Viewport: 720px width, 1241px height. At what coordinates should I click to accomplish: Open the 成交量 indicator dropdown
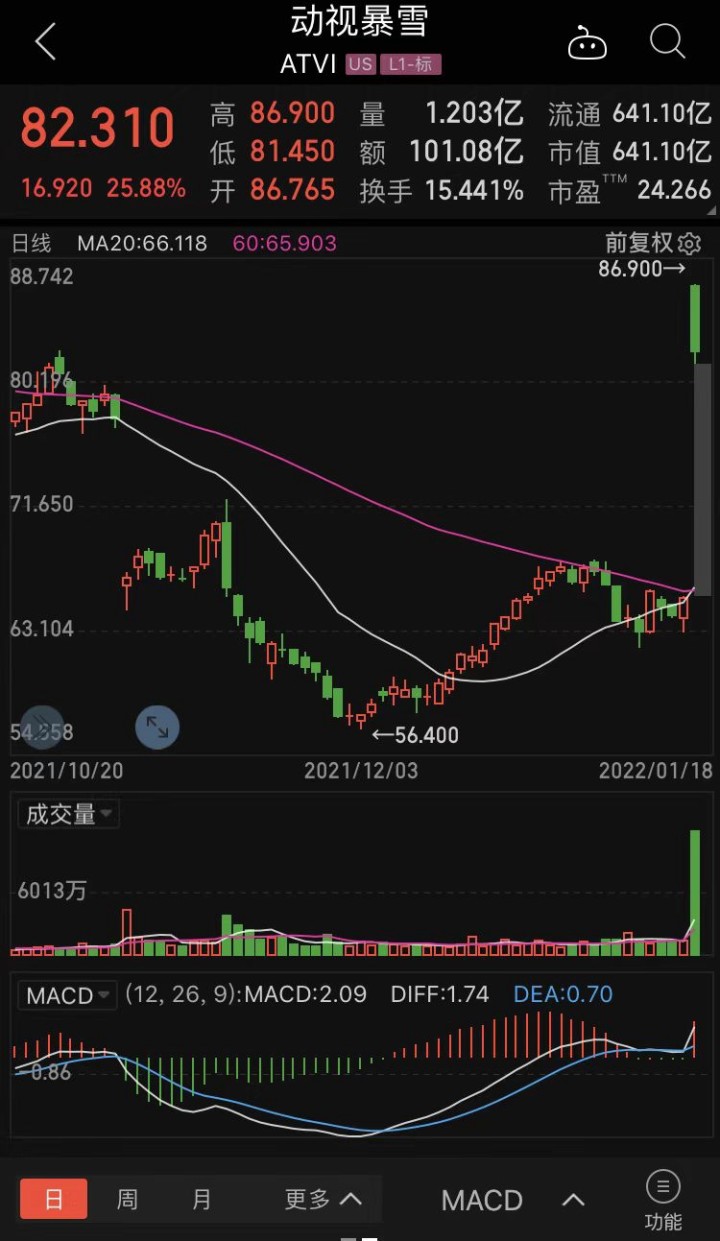[x=68, y=814]
